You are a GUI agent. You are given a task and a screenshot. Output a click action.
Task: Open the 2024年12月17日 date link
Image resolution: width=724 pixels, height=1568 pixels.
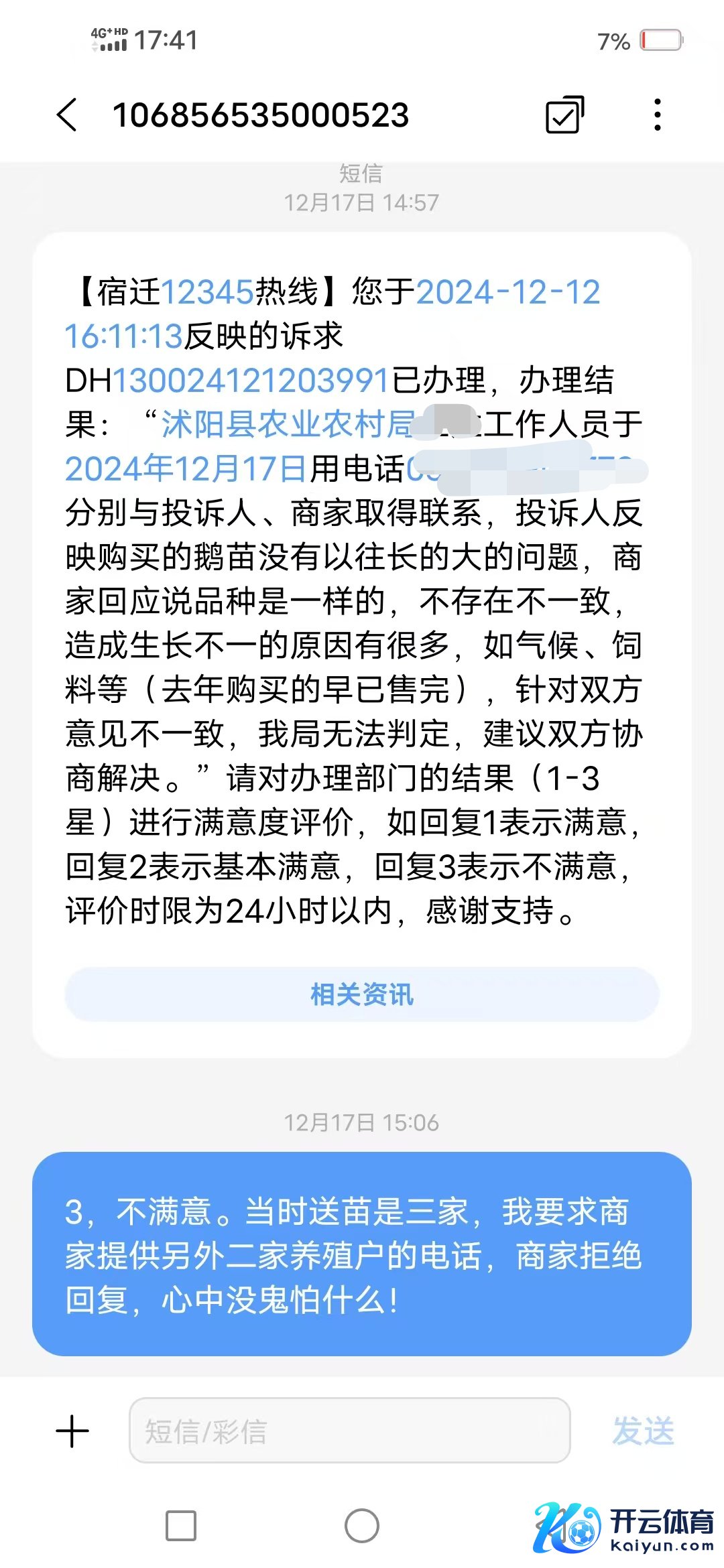186,469
